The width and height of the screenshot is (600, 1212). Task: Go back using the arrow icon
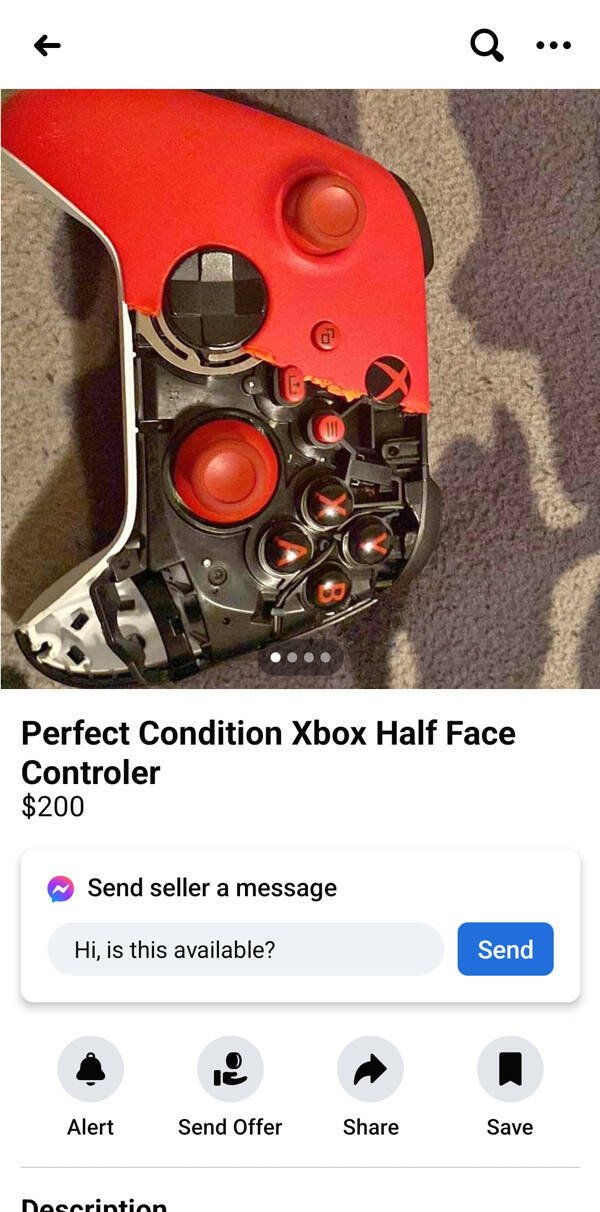(47, 45)
